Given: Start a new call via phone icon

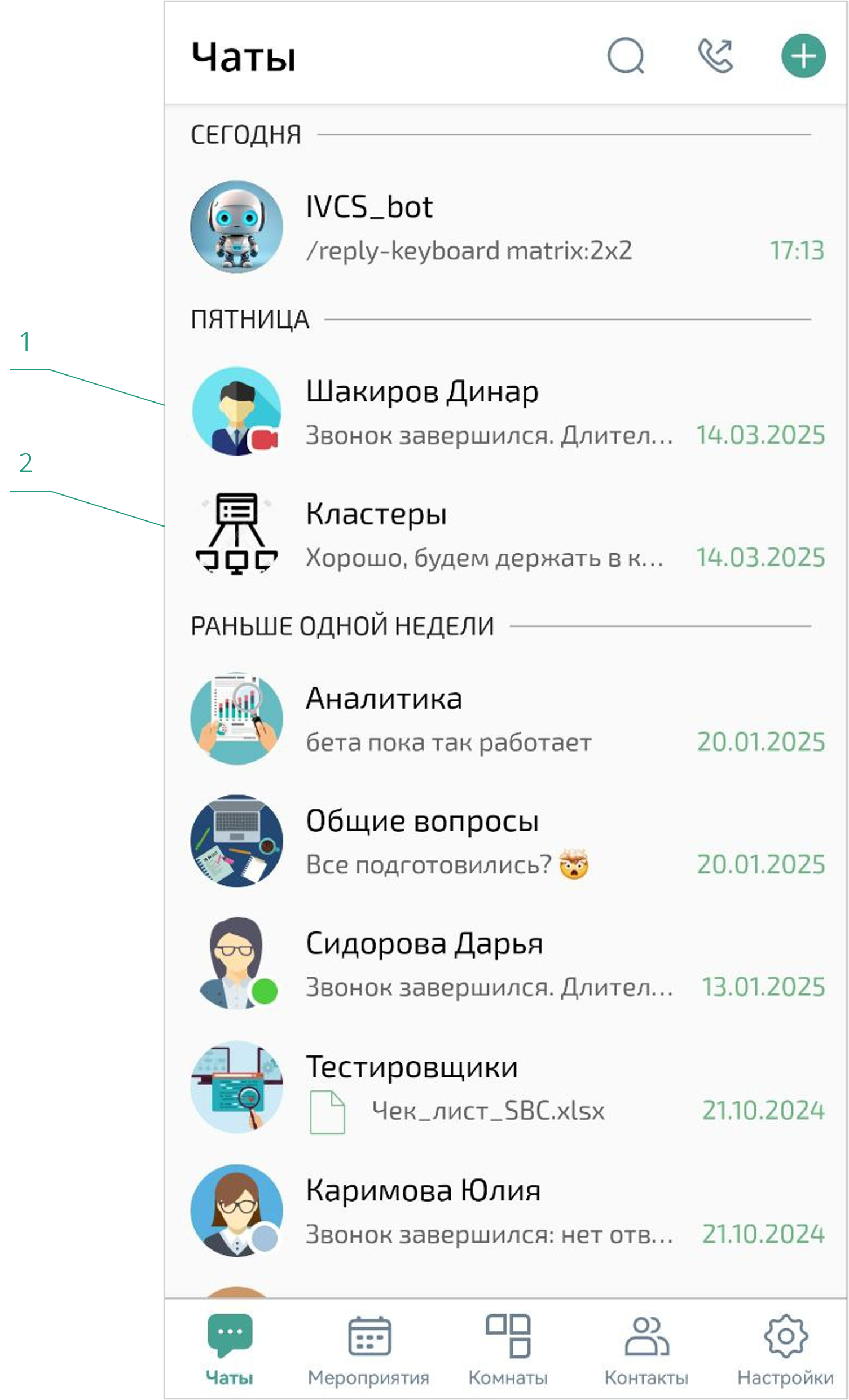Looking at the screenshot, I should [716, 57].
